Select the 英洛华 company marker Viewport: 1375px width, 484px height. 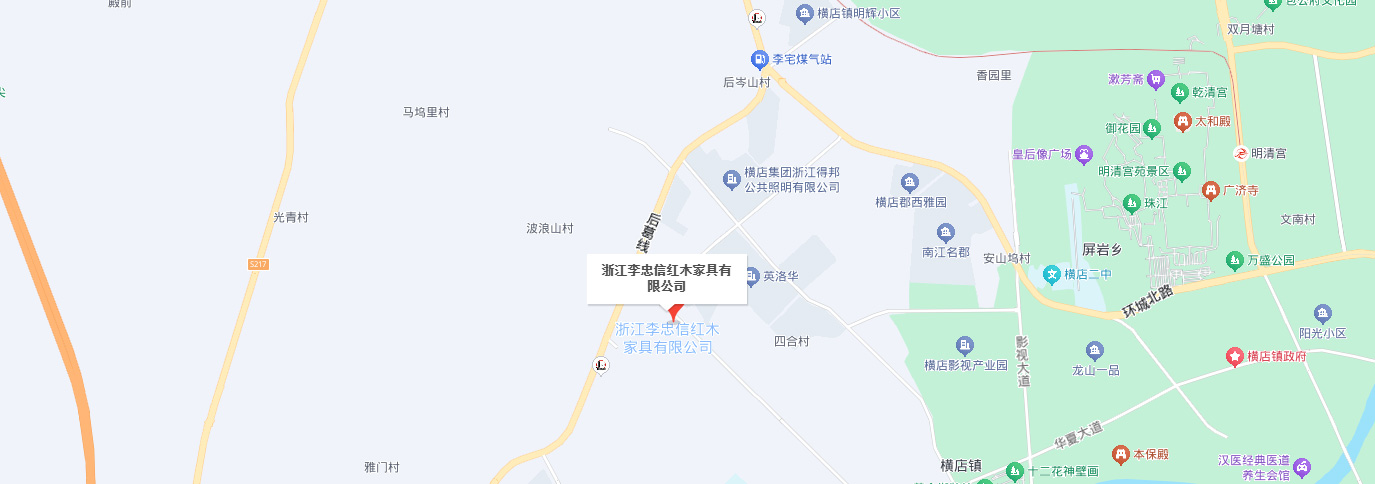coord(752,275)
